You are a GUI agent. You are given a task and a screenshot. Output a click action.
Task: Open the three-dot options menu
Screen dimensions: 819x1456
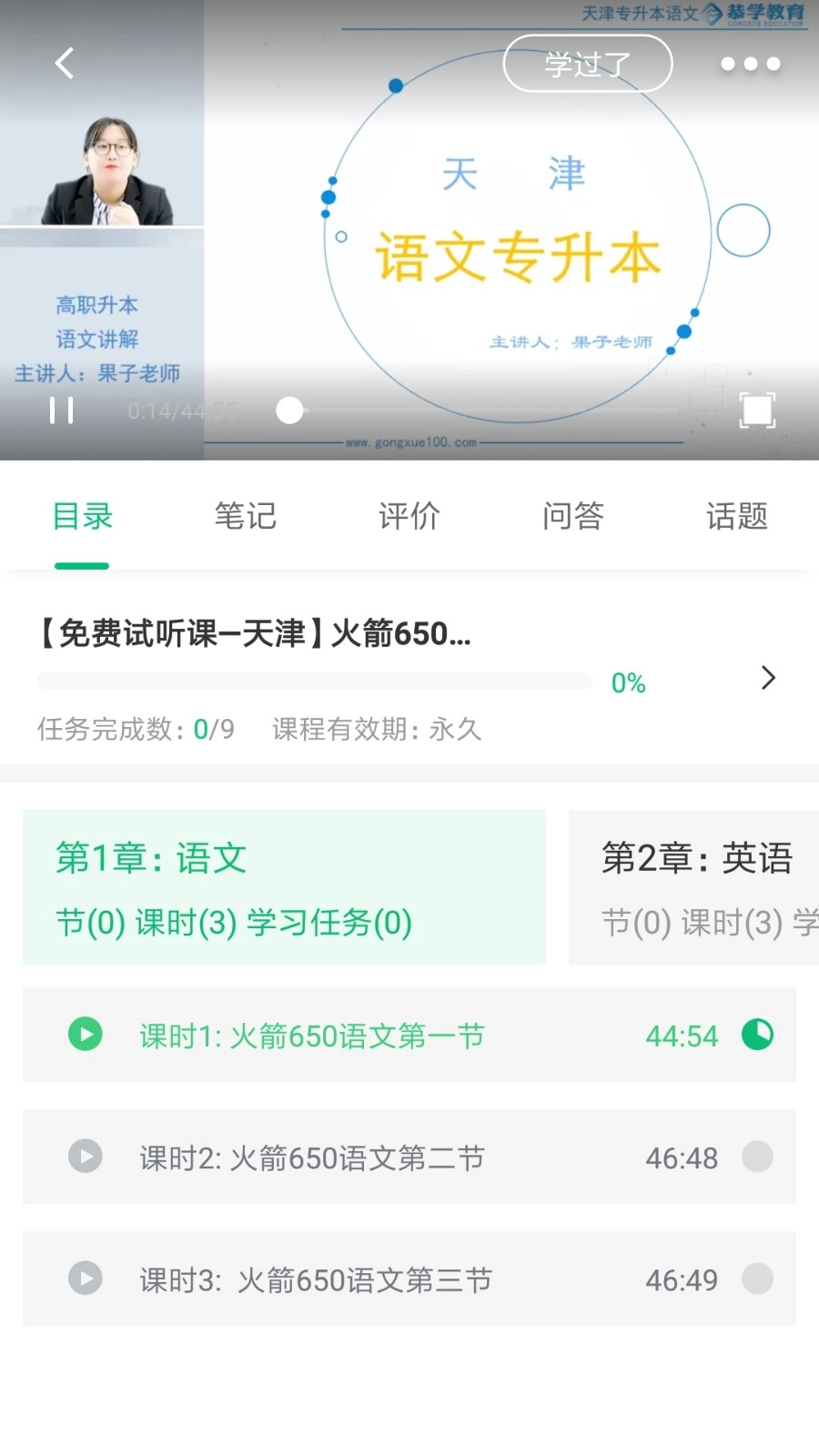[x=748, y=63]
